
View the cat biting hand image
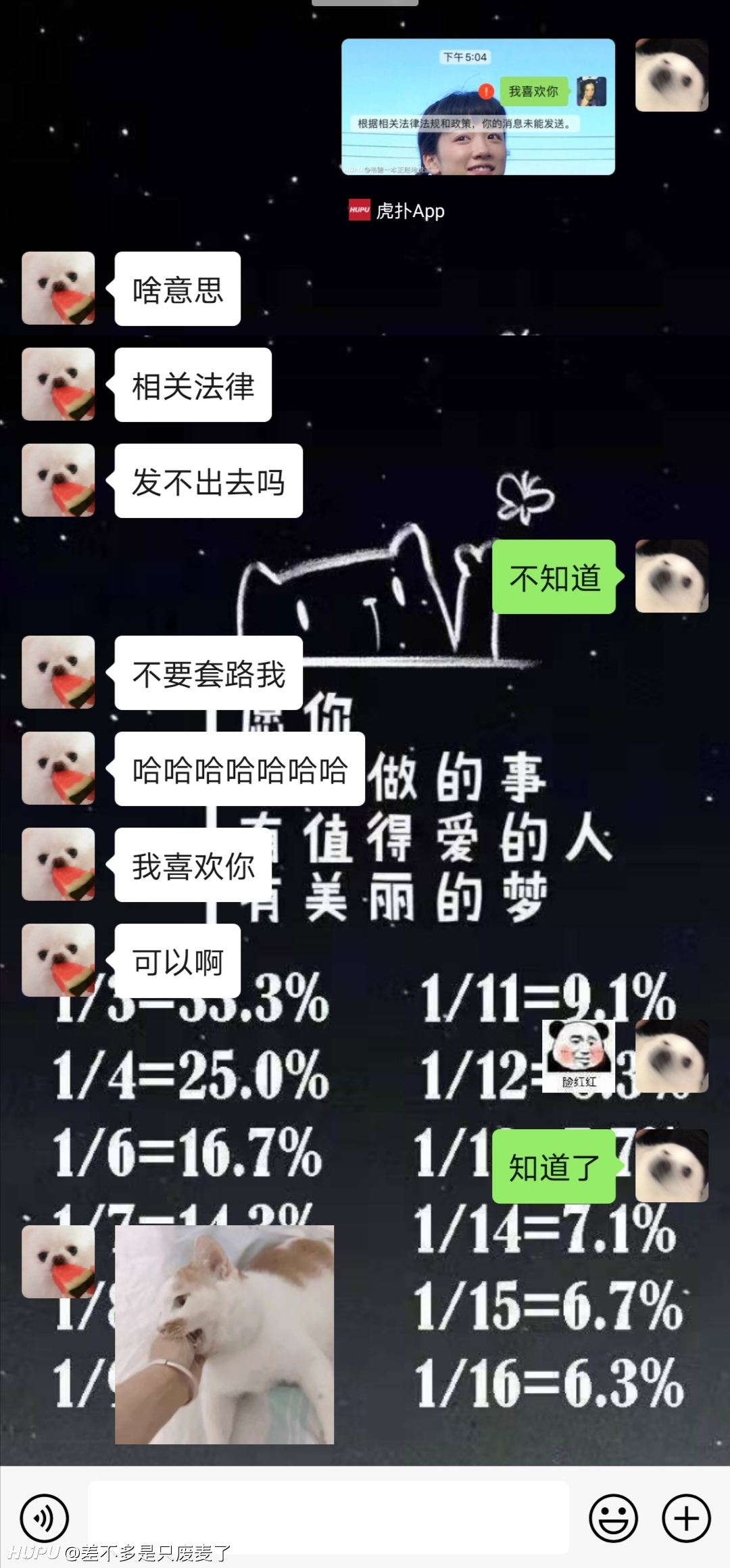224,1335
